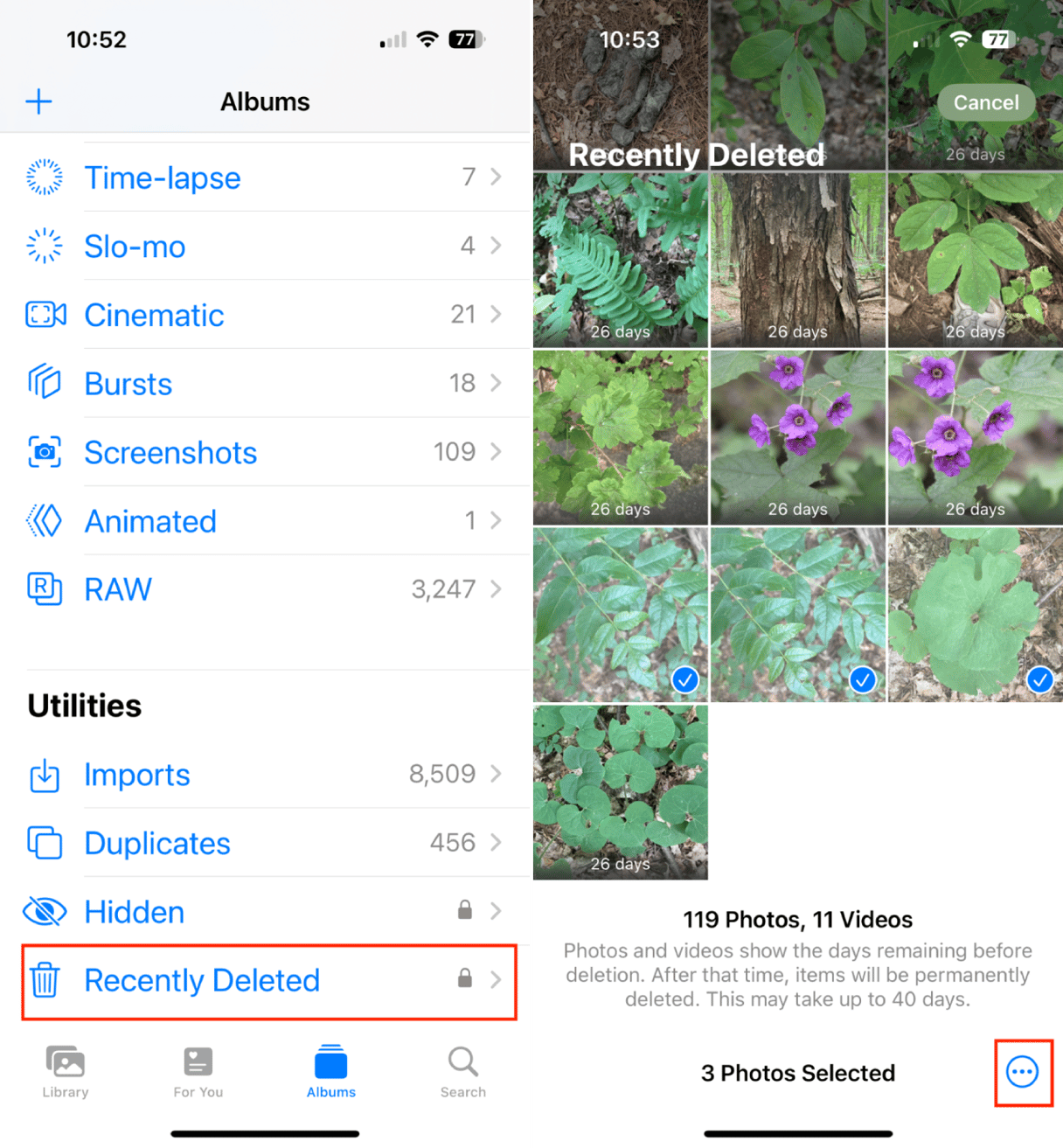Switch to the For You tab
The height and width of the screenshot is (1148, 1063).
198,1072
